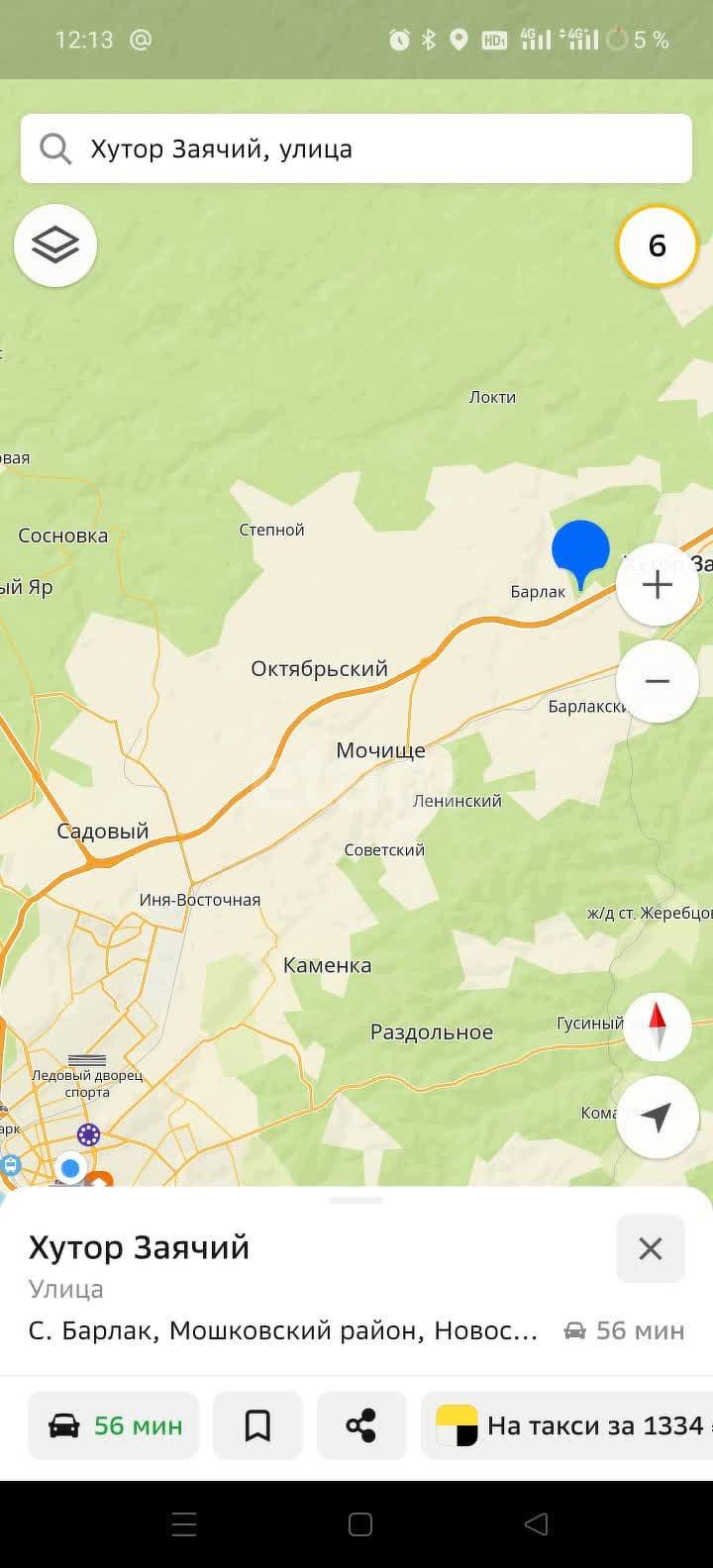The image size is (713, 1568).
Task: Build a car route for 56 мин
Action: coord(114,1425)
